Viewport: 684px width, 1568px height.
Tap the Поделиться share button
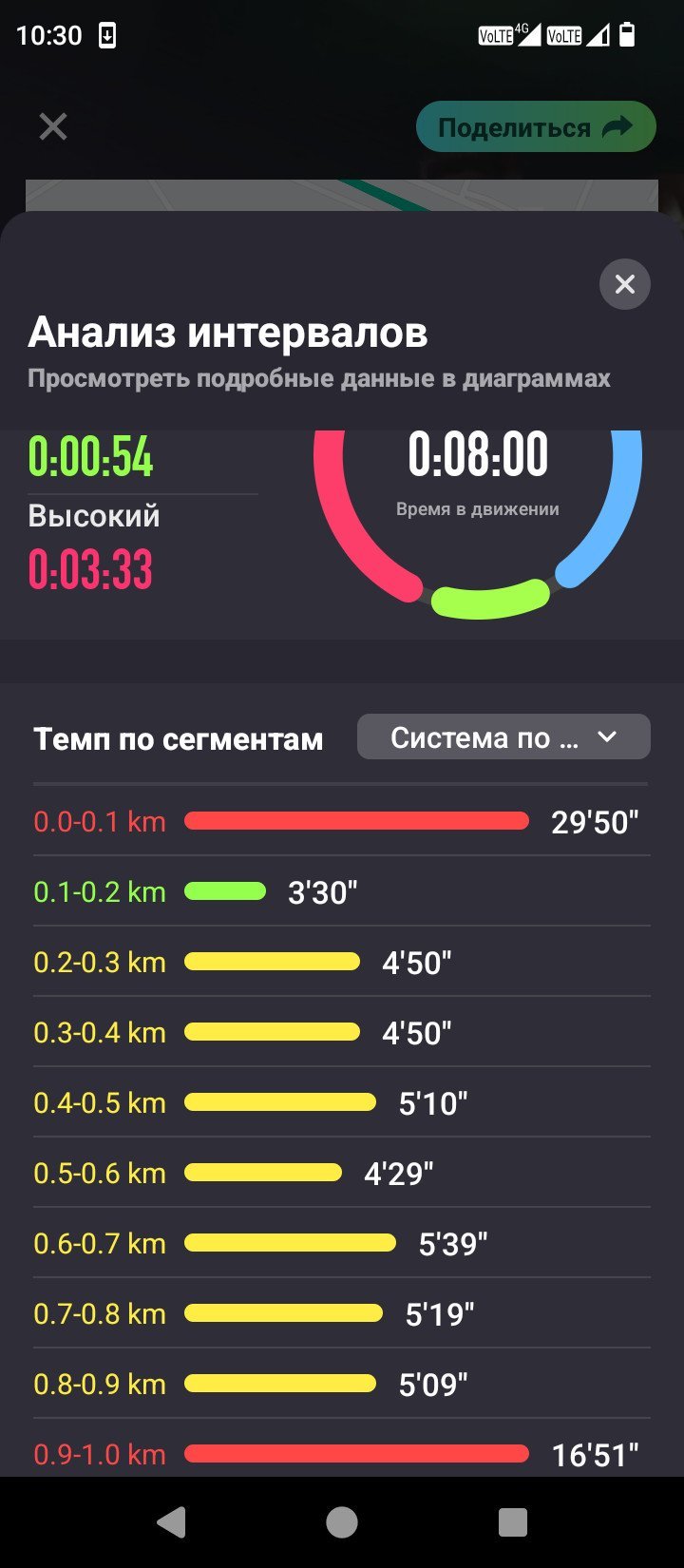click(536, 127)
